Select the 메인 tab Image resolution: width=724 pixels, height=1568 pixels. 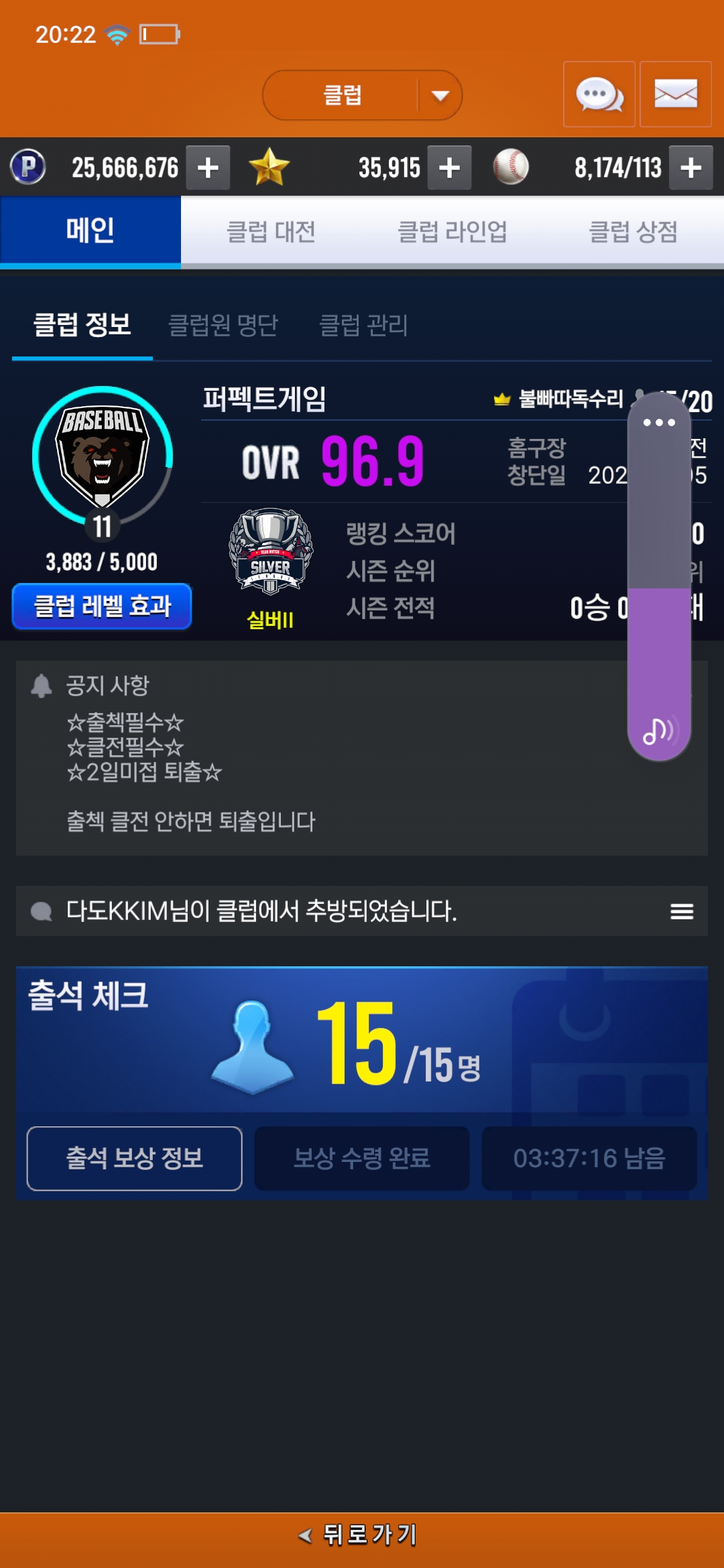[x=90, y=231]
